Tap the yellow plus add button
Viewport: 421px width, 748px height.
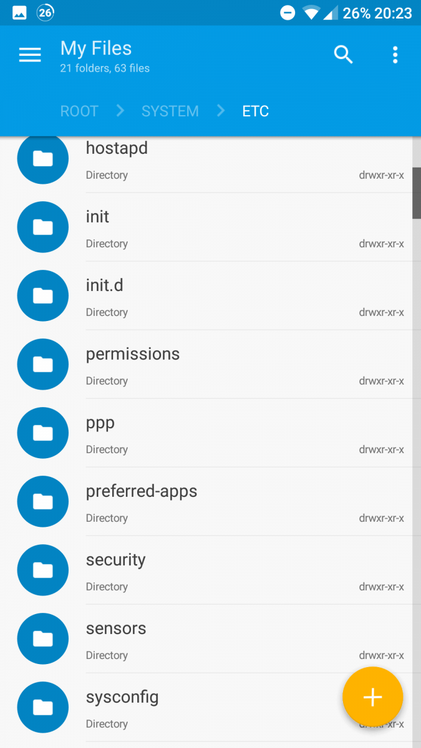pyautogui.click(x=372, y=697)
